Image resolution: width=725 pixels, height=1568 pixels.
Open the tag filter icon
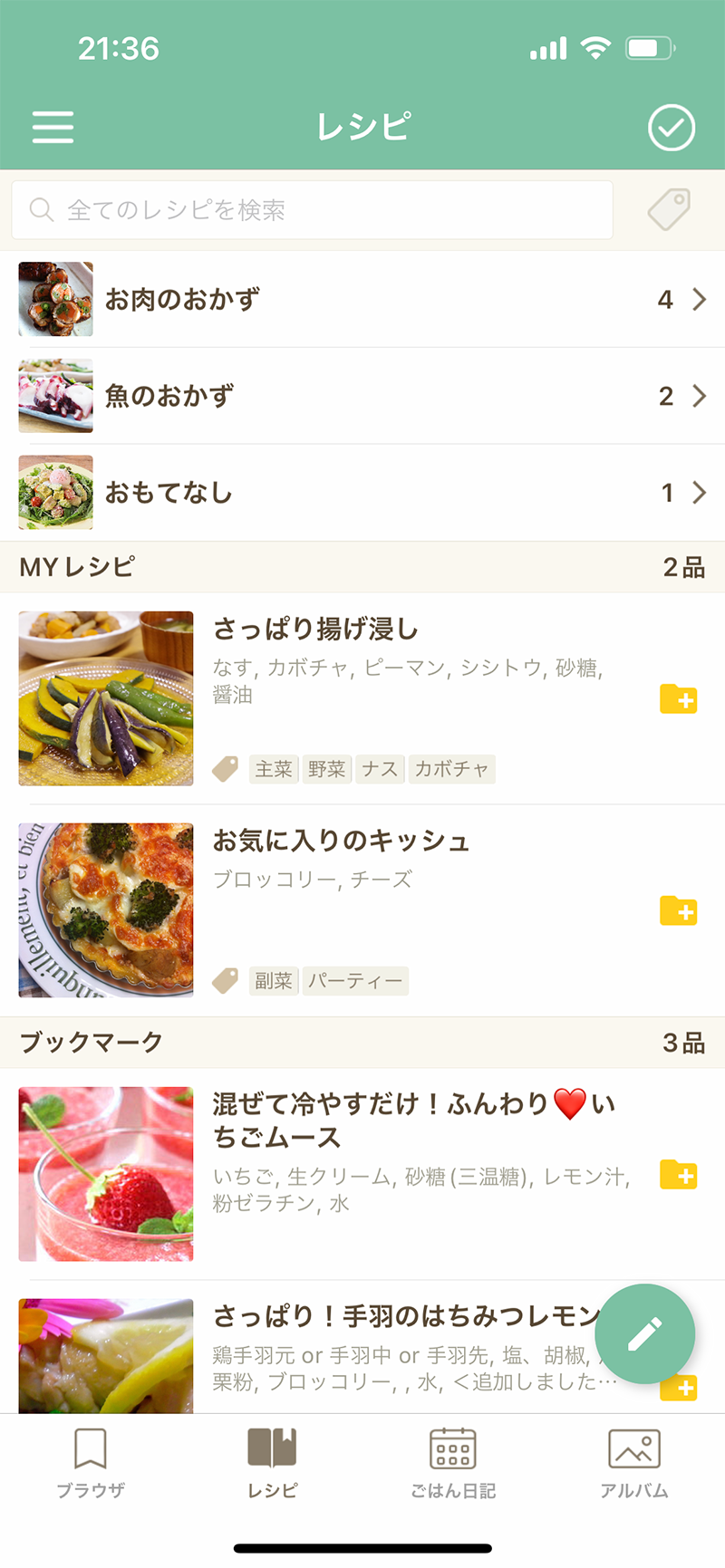(670, 209)
